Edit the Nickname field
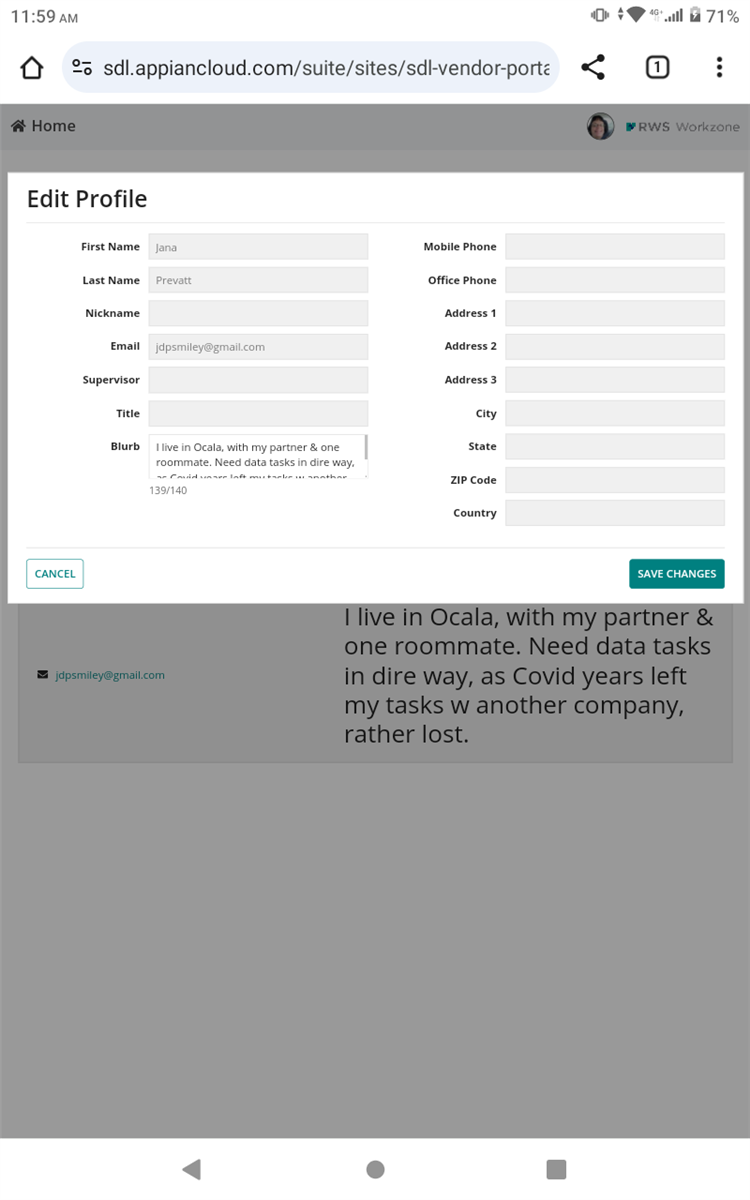The height and width of the screenshot is (1200, 750). click(258, 313)
